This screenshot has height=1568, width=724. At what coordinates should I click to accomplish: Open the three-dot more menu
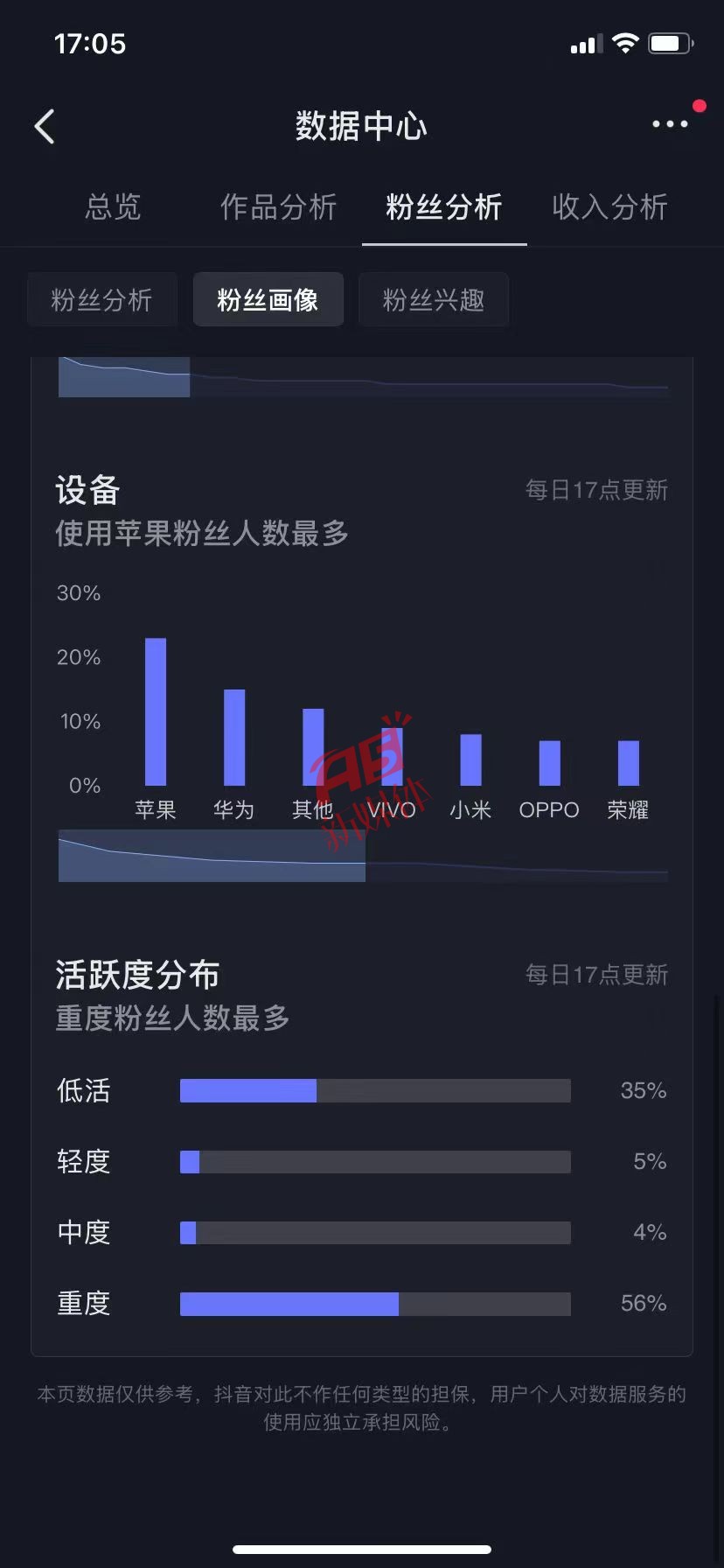pyautogui.click(x=670, y=124)
